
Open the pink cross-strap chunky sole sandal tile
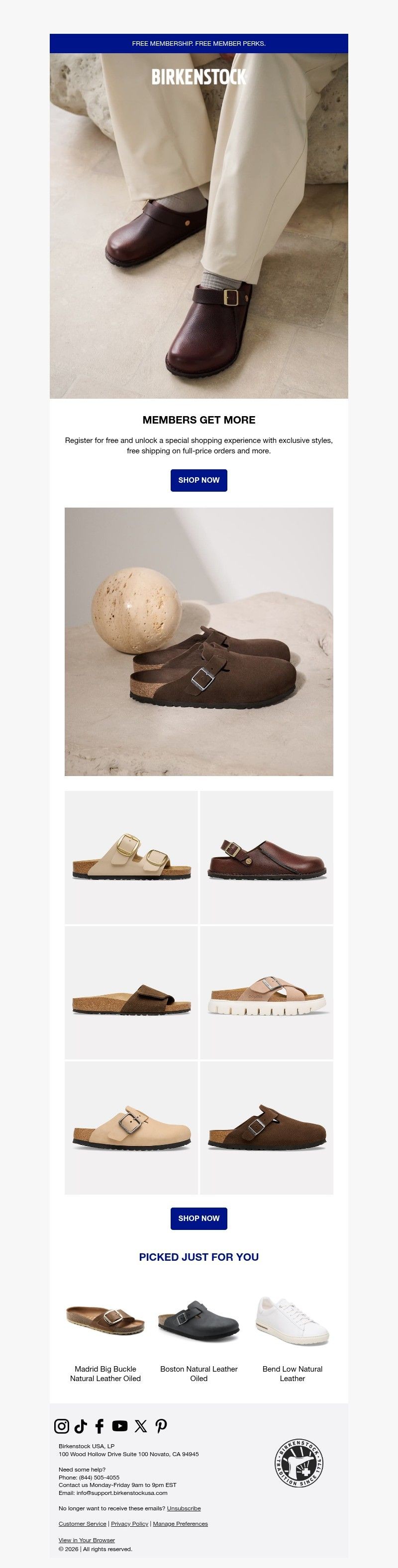[x=266, y=993]
